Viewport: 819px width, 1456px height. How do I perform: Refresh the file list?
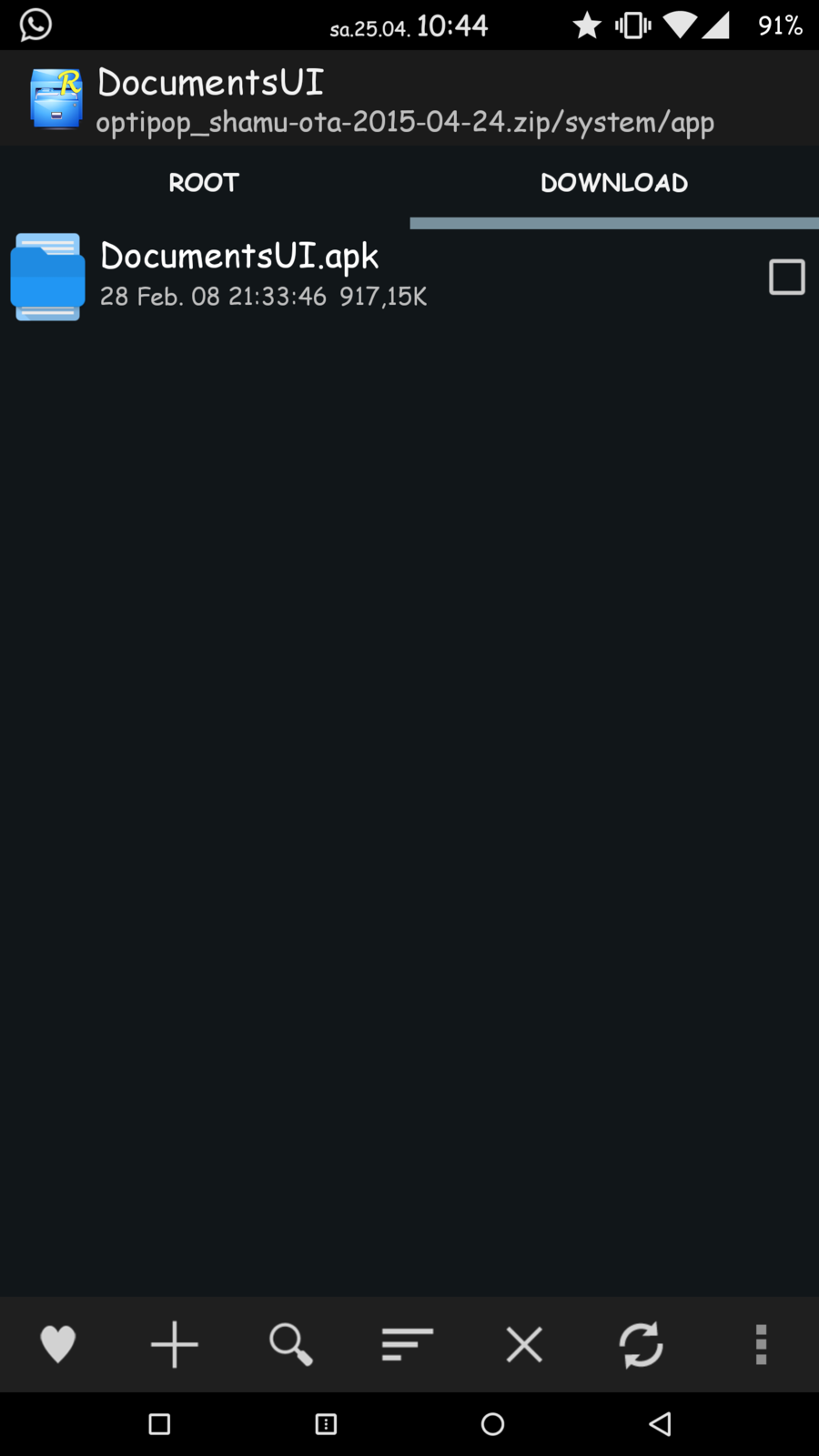[641, 1344]
